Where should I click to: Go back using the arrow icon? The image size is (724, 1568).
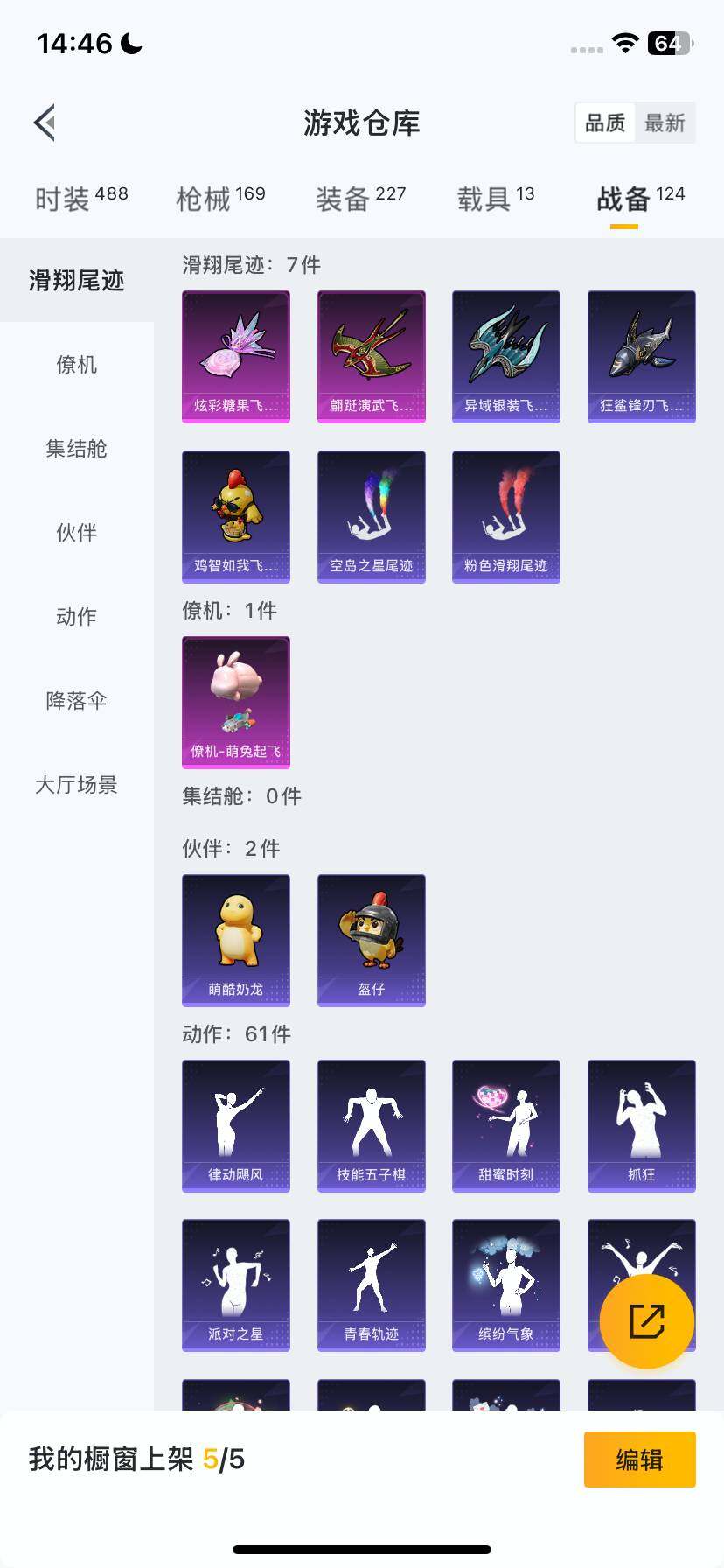tap(45, 122)
